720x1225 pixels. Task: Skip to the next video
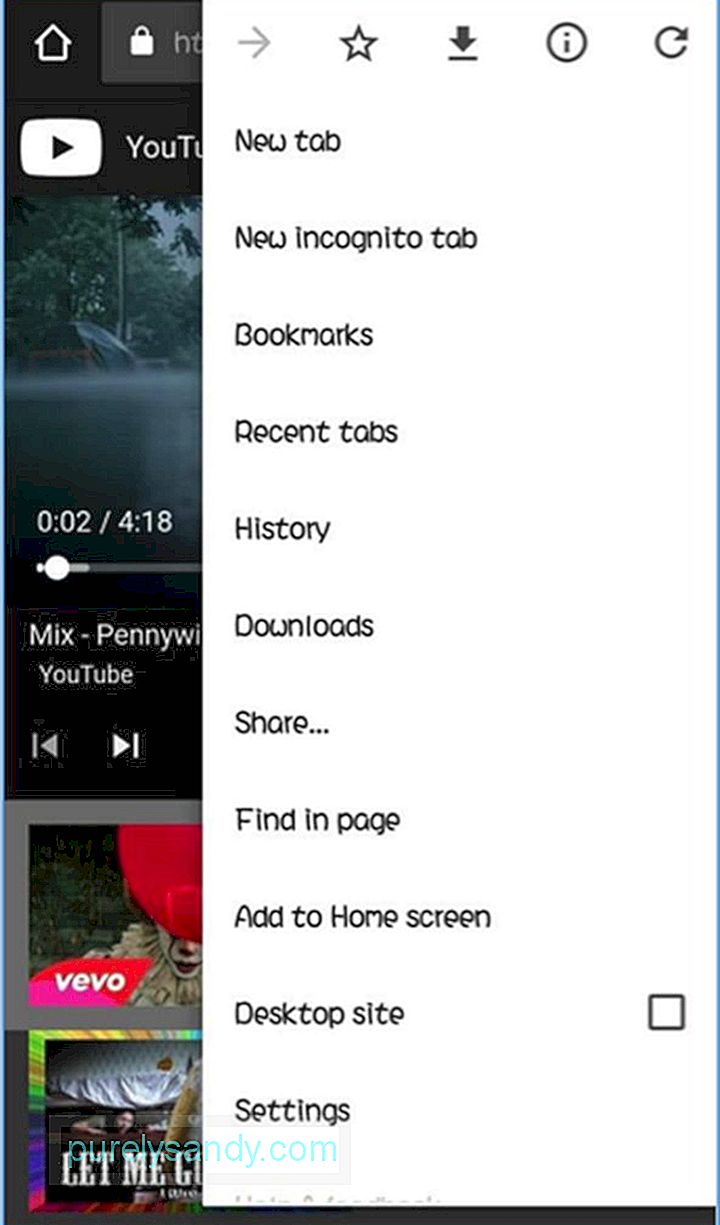tap(126, 746)
